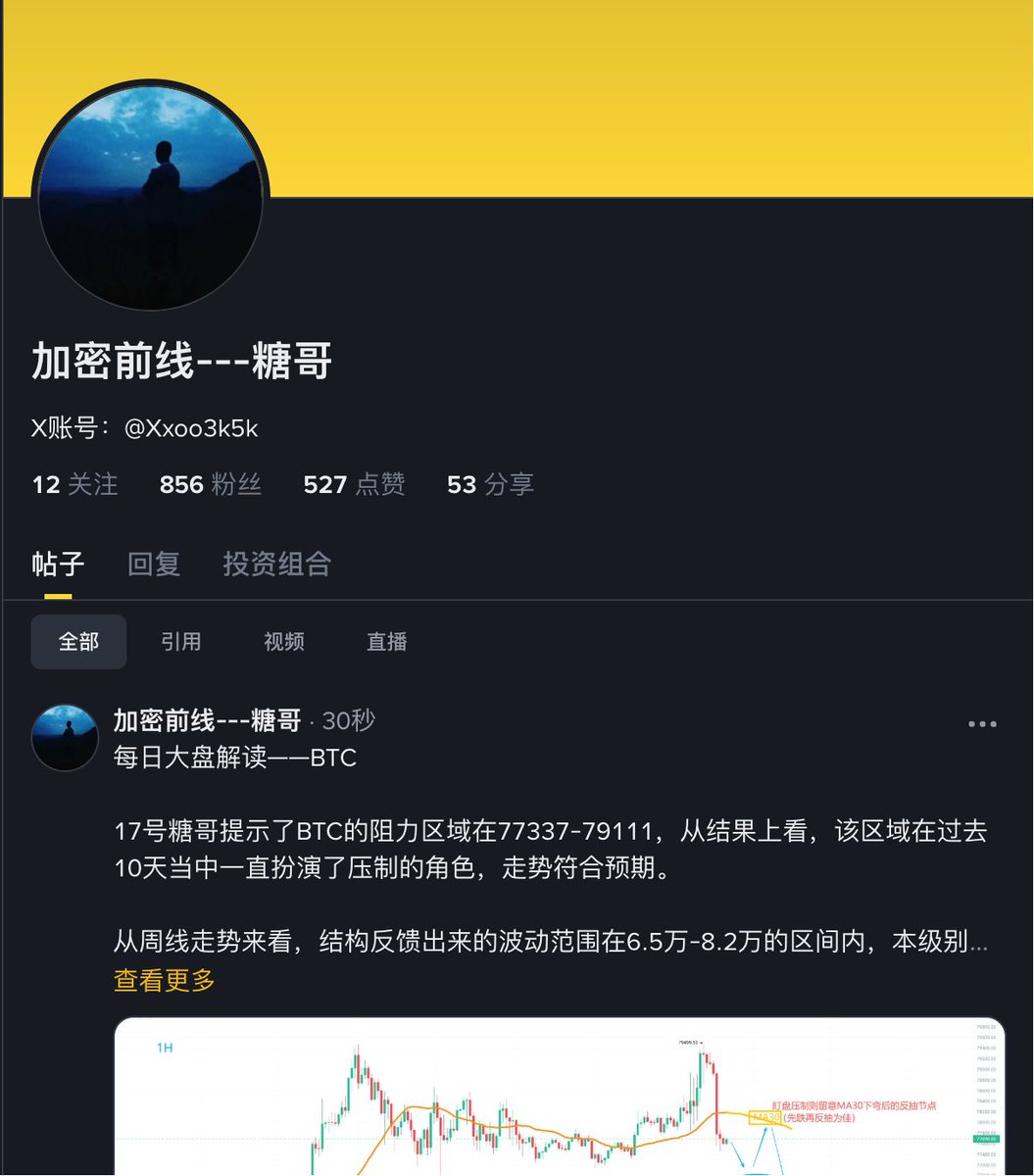
Task: Select the 全部 filter chip
Action: [78, 642]
